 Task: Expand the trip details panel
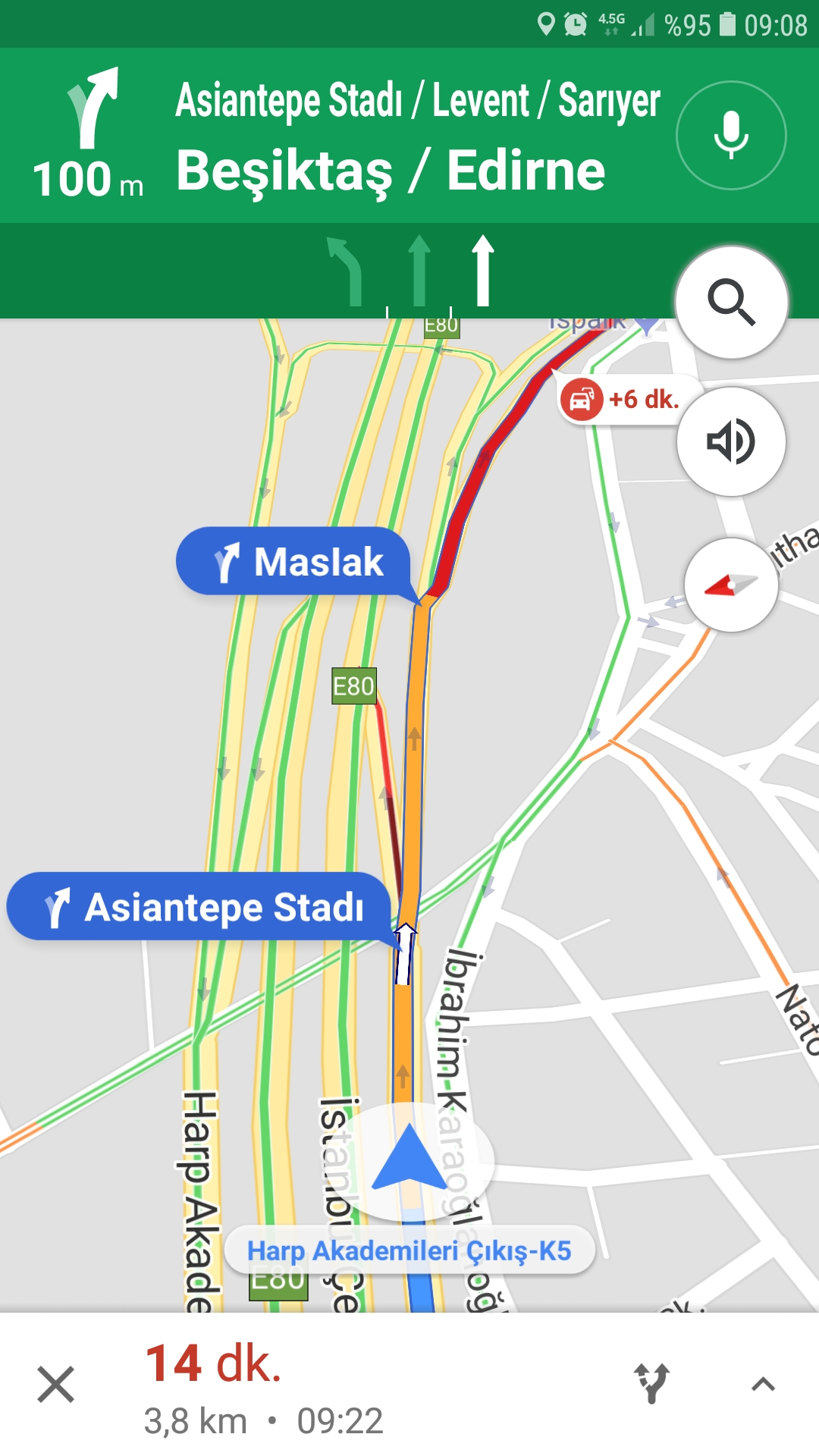(x=763, y=1385)
